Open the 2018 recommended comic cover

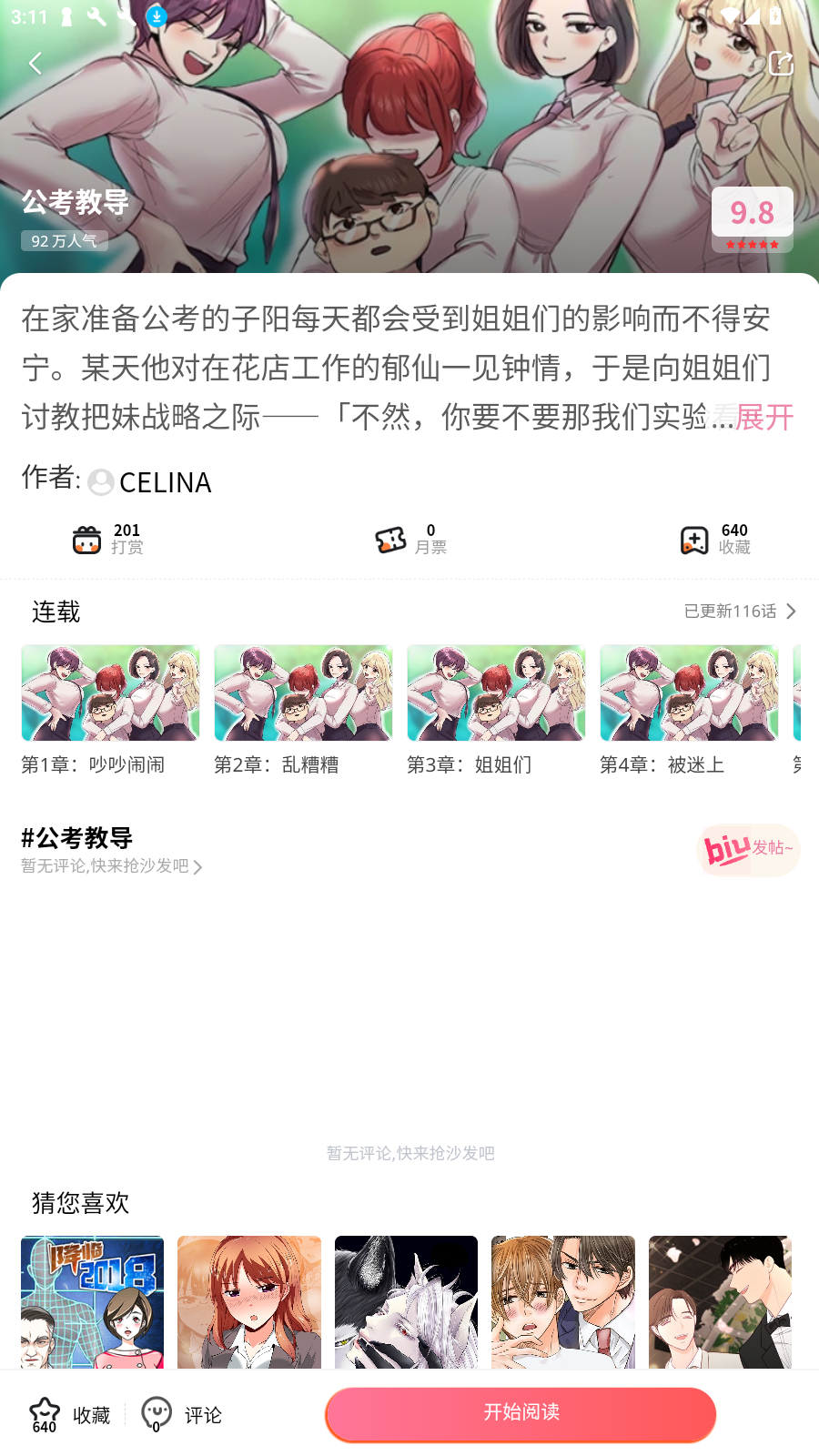pos(93,1301)
